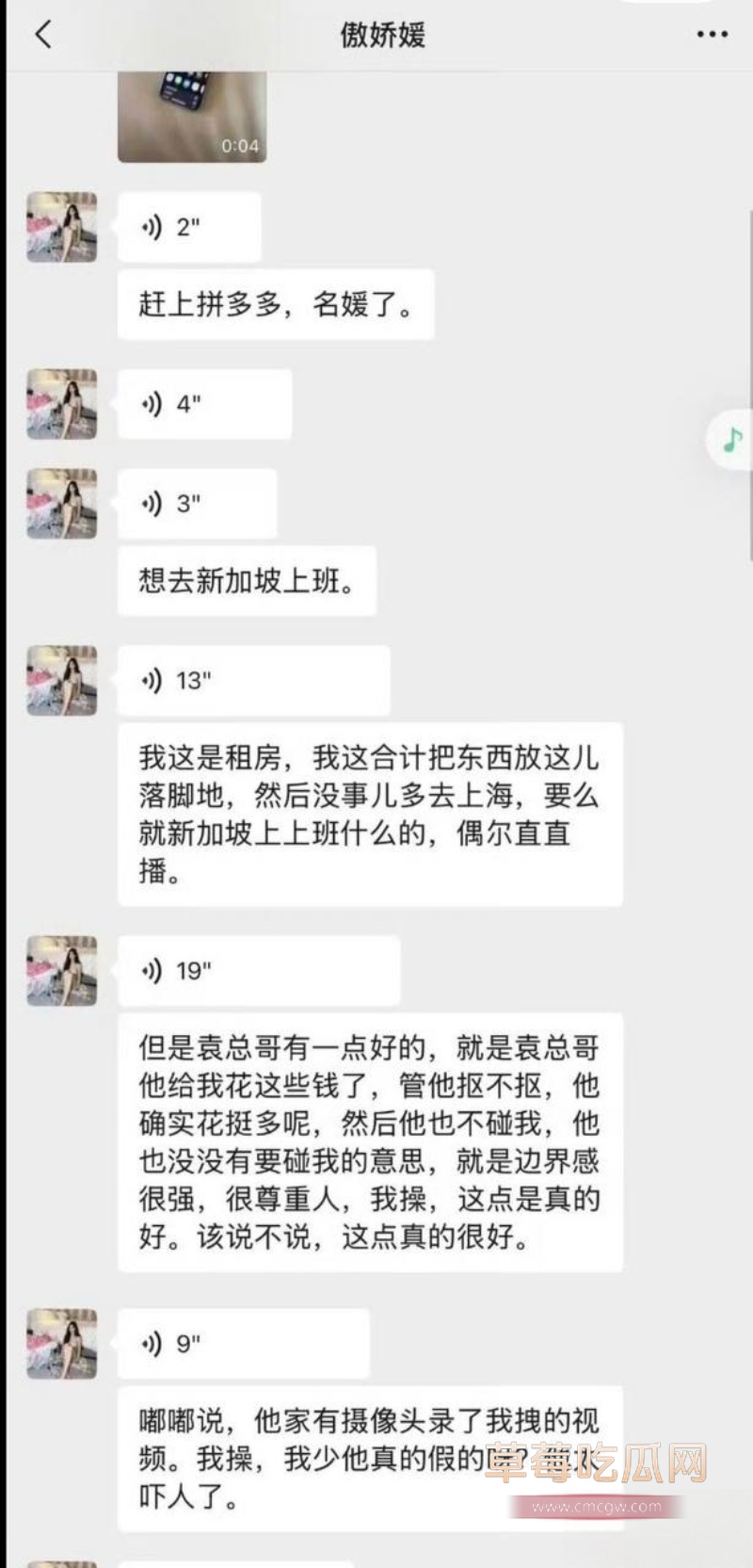This screenshot has width=753, height=1568.
Task: Play the 4-second voice message
Action: [x=204, y=404]
